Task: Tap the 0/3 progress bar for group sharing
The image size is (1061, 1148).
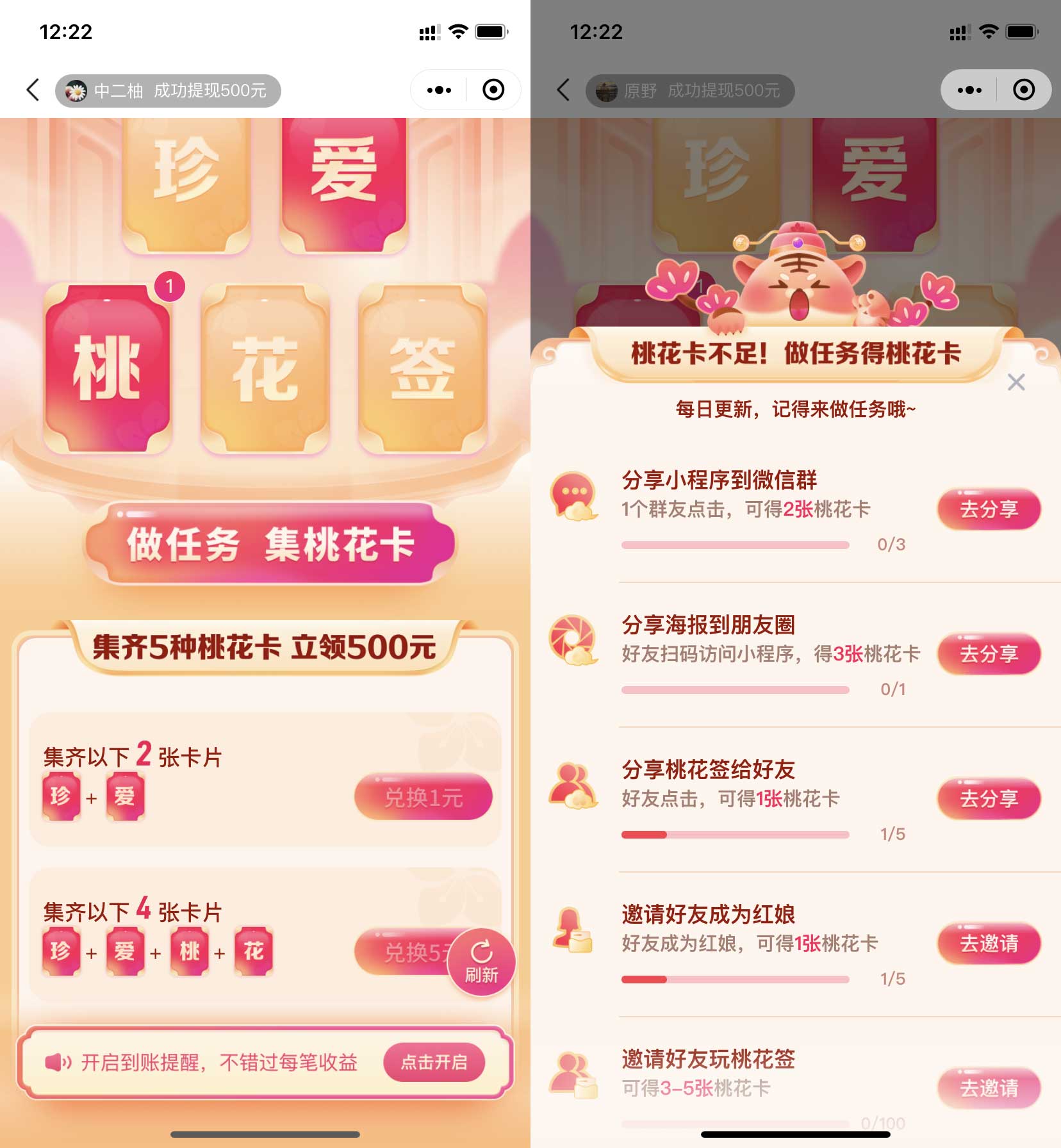Action: coord(734,543)
